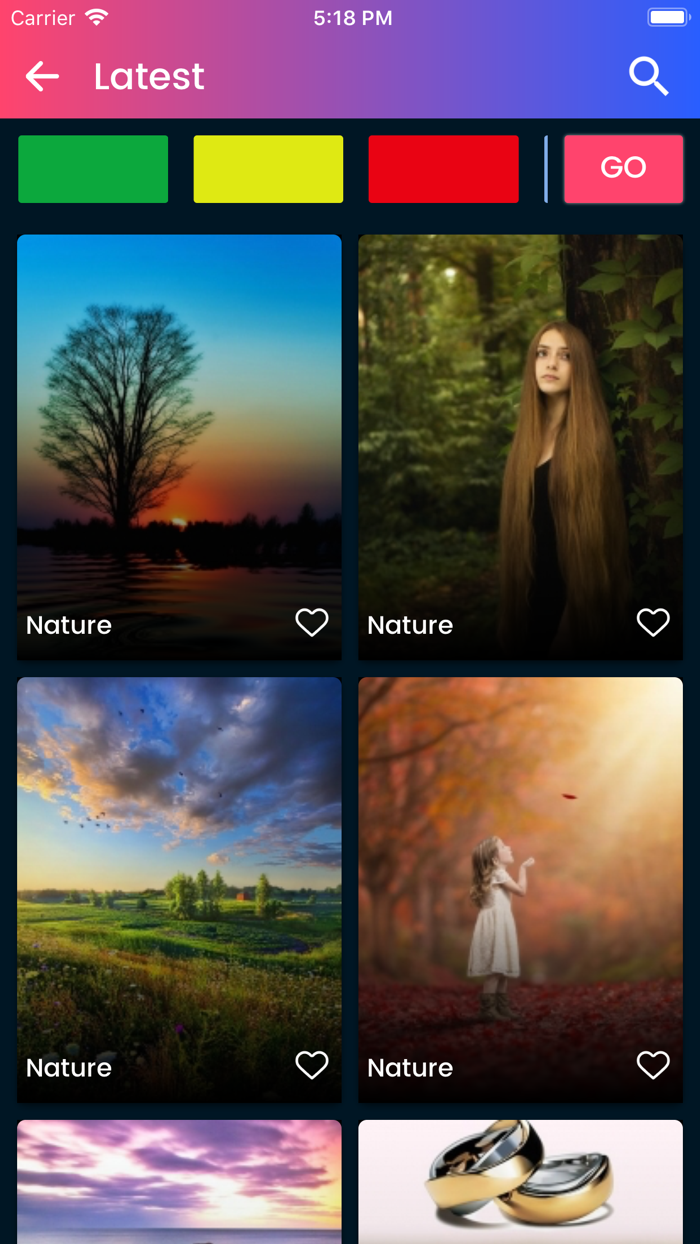The width and height of the screenshot is (700, 1244).
Task: Like the woman in forest wallpaper
Action: click(653, 622)
